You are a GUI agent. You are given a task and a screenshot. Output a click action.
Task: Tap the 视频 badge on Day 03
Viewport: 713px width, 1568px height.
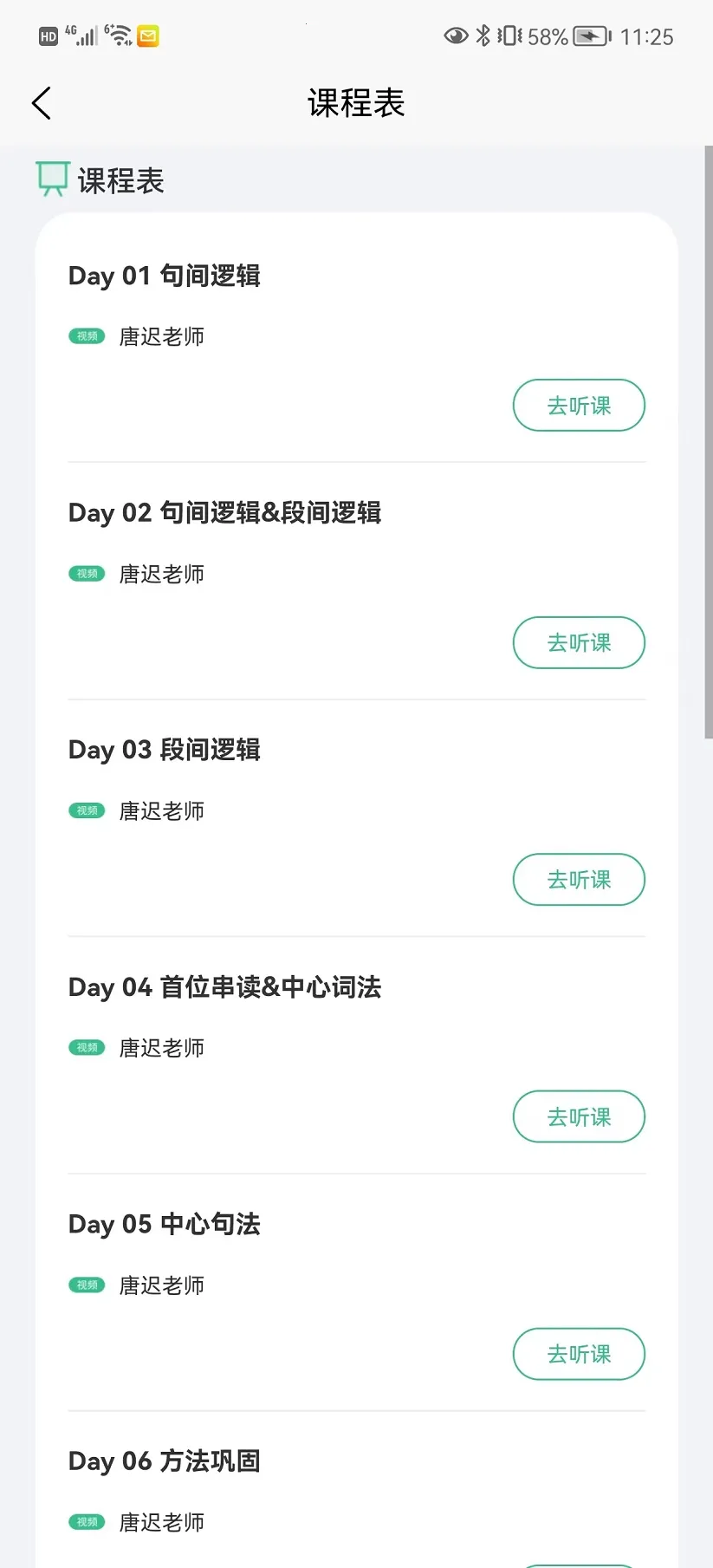click(86, 810)
